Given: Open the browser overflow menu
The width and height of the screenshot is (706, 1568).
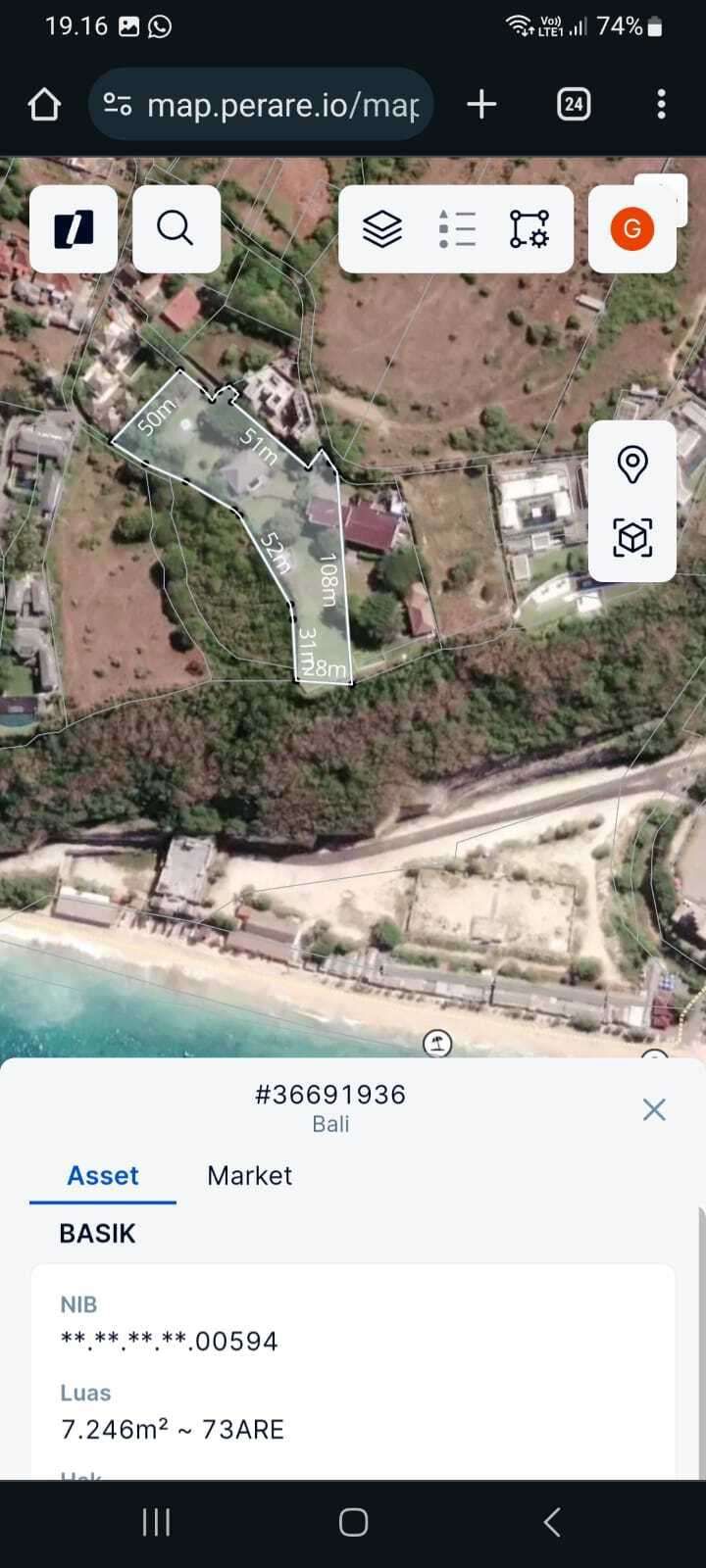Looking at the screenshot, I should click(662, 104).
